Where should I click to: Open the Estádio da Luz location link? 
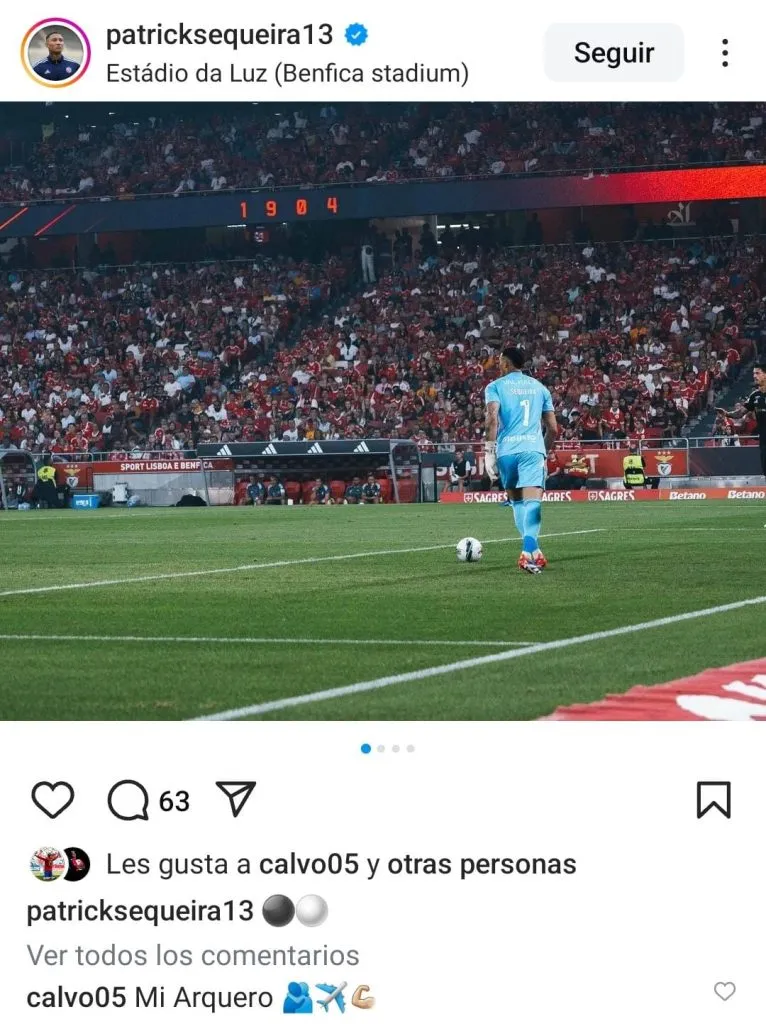tap(285, 74)
